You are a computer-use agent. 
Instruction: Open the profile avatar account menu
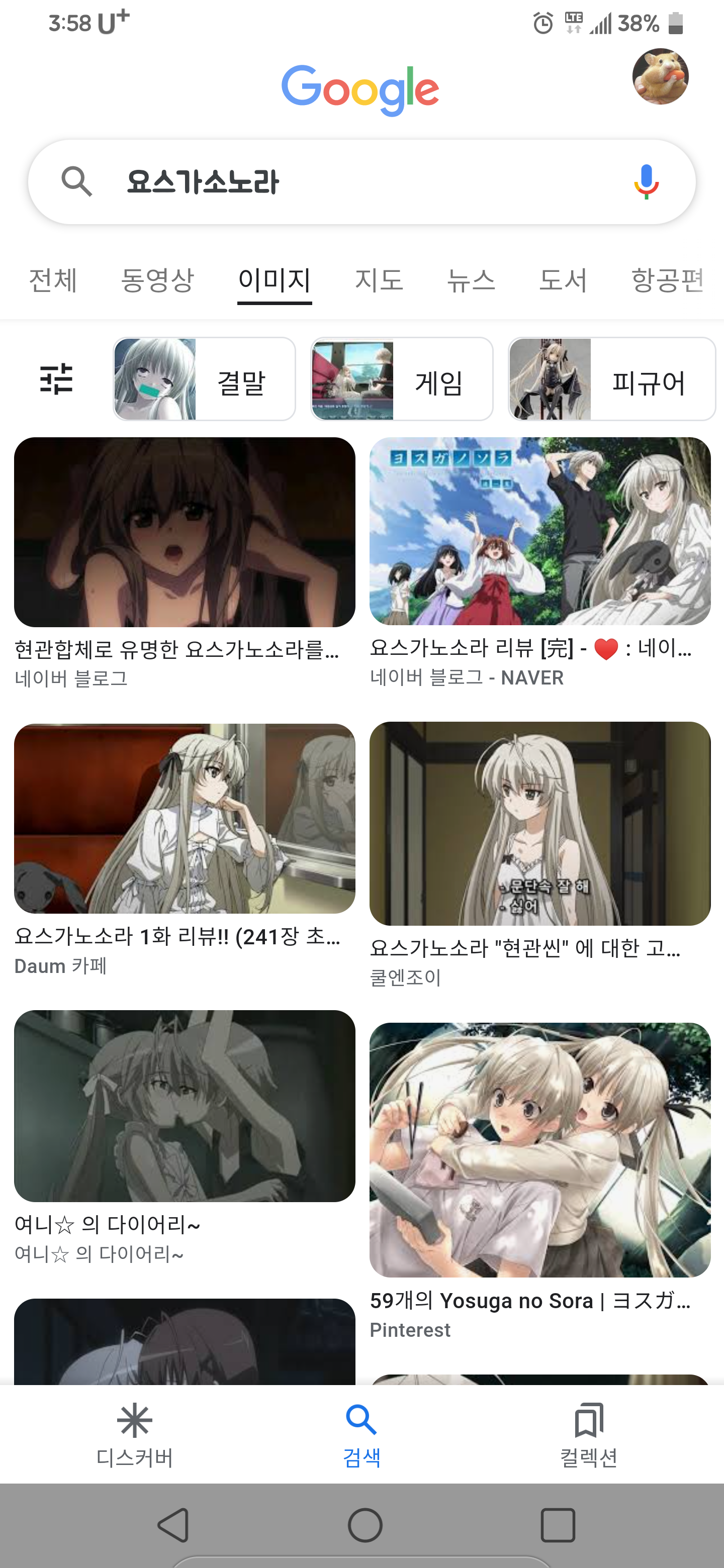660,77
